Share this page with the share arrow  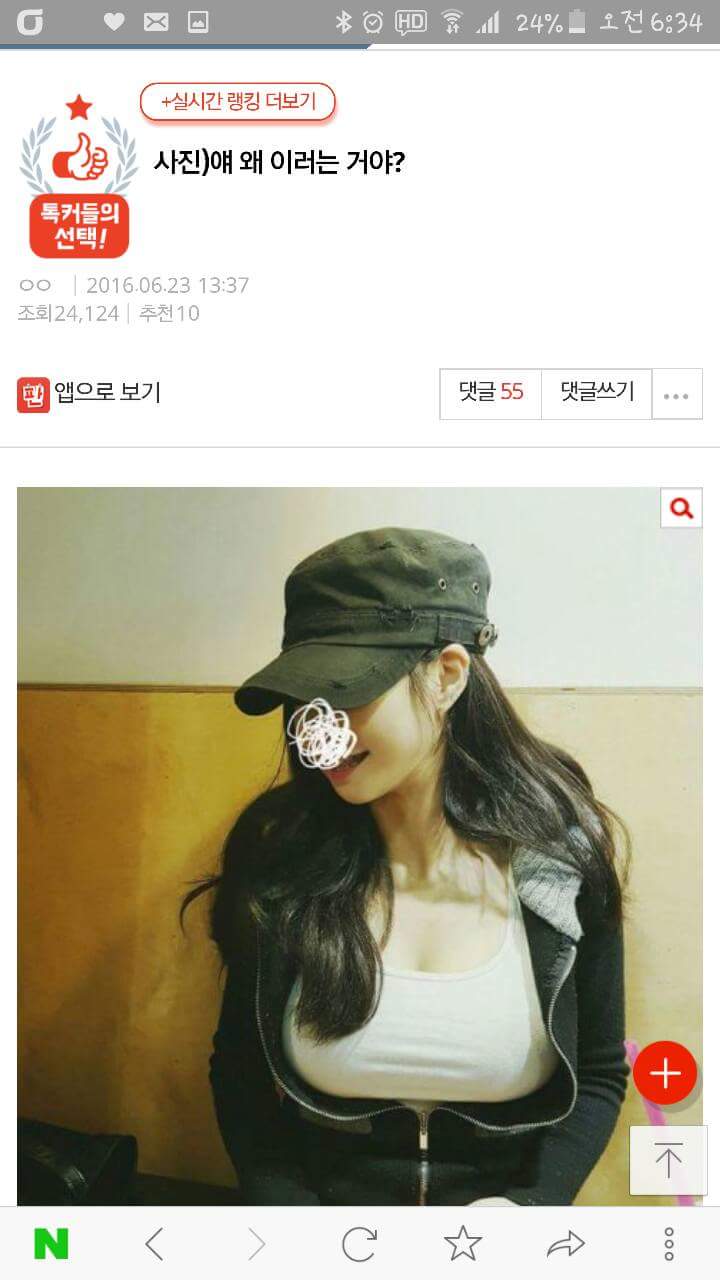pos(566,1244)
